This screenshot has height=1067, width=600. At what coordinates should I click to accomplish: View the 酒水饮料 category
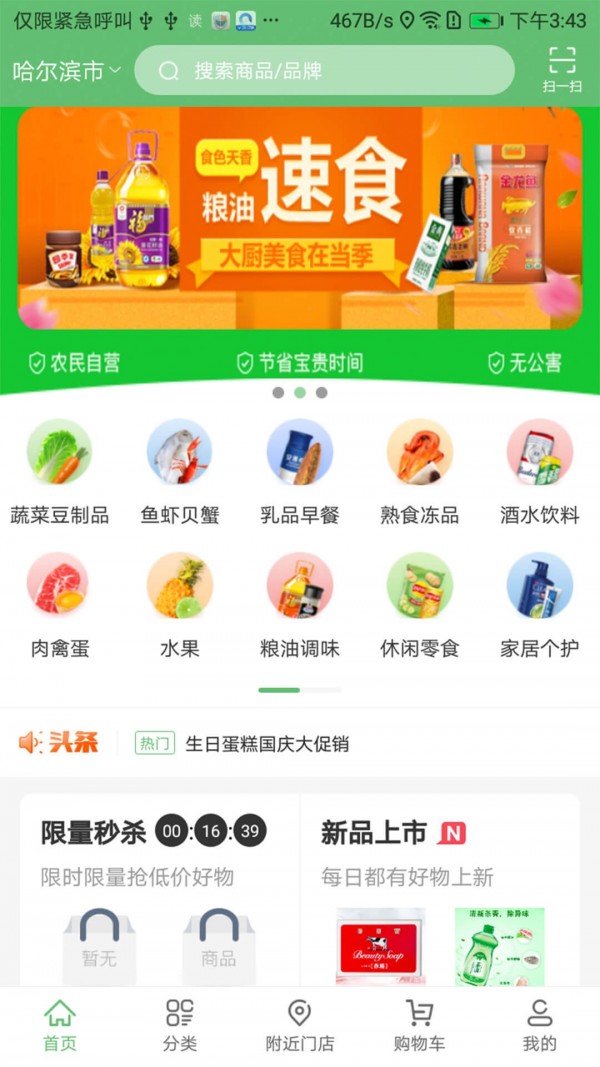[x=540, y=472]
